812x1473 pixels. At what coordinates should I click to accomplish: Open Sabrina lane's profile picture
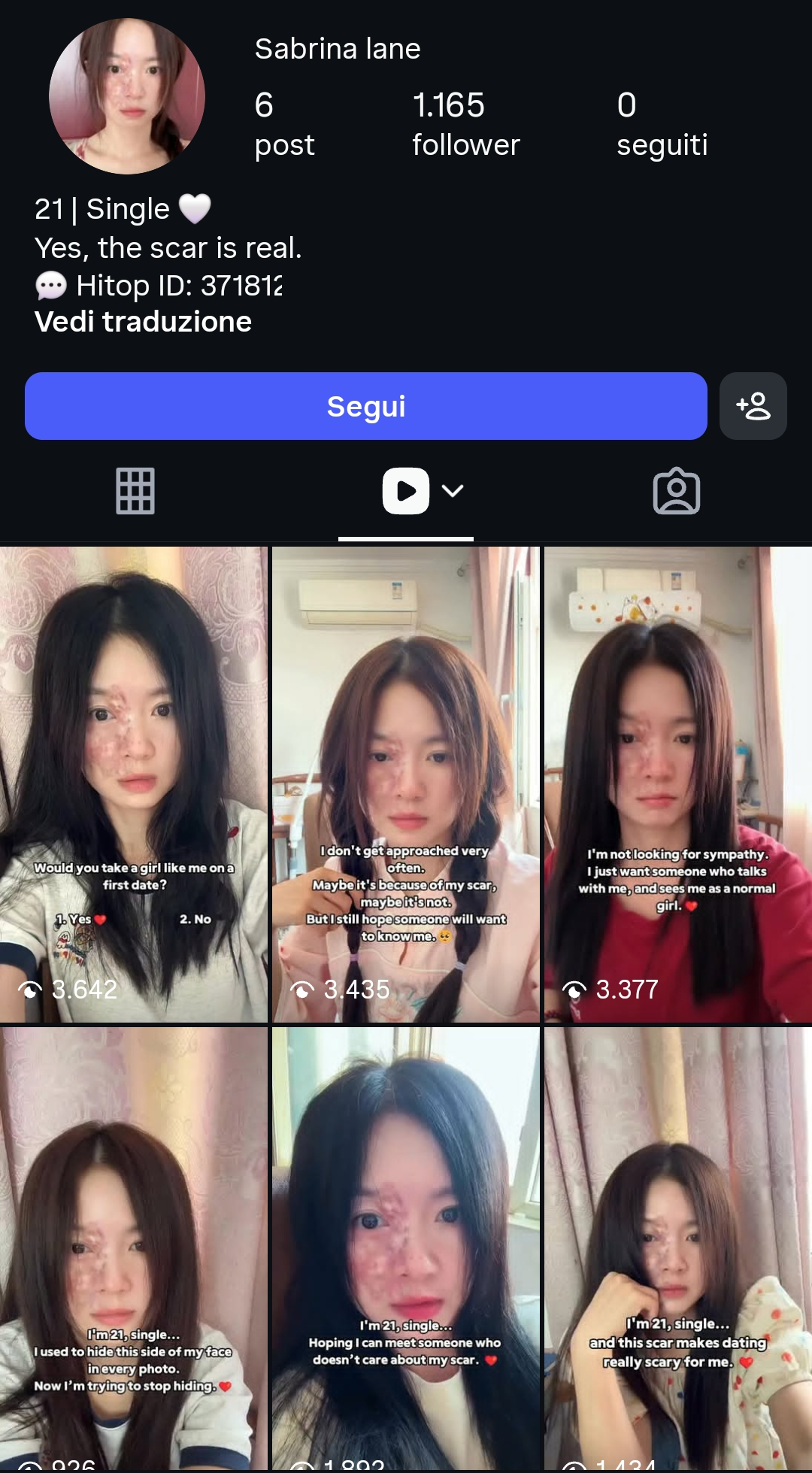click(127, 96)
